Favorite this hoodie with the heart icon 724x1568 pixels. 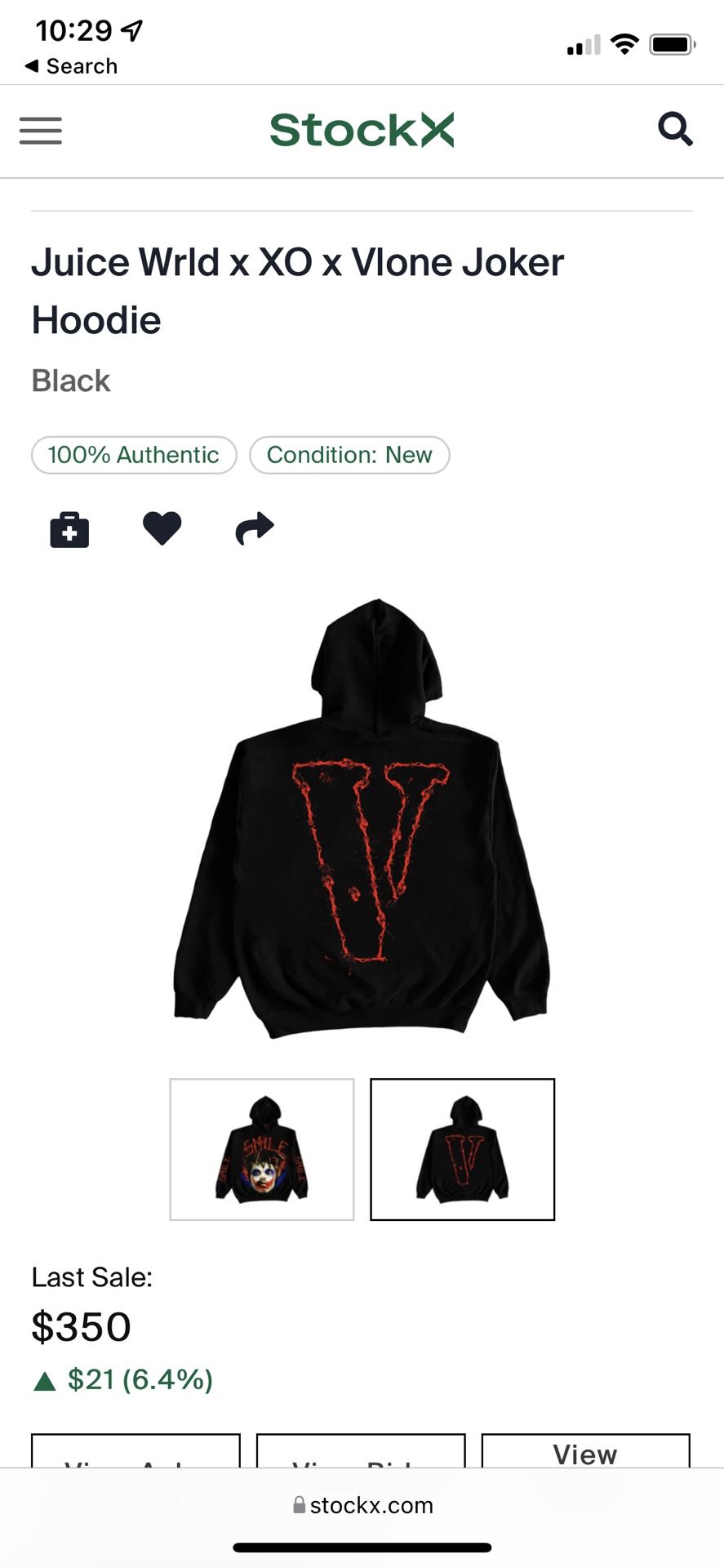(162, 528)
